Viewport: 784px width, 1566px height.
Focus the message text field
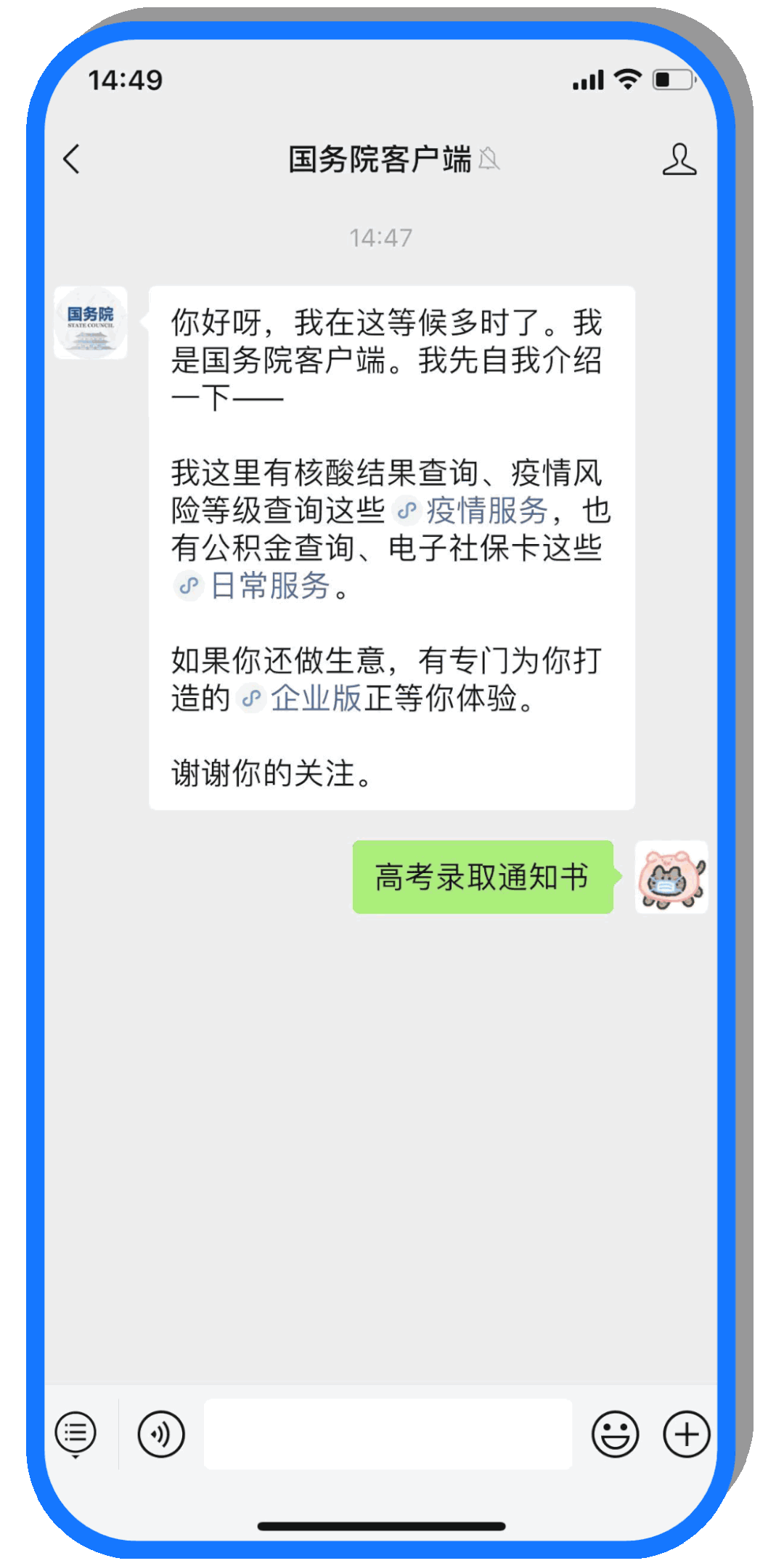coord(388,1435)
